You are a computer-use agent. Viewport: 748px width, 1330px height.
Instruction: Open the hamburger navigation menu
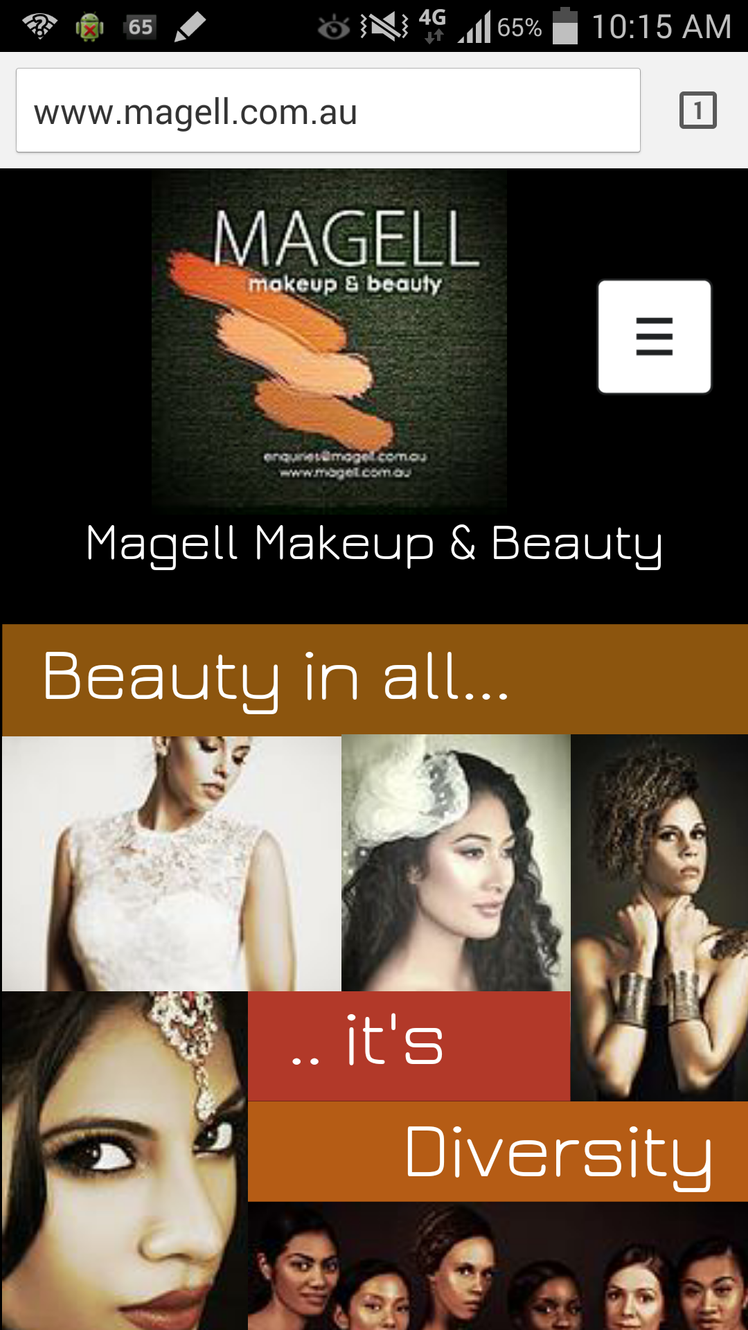coord(655,336)
